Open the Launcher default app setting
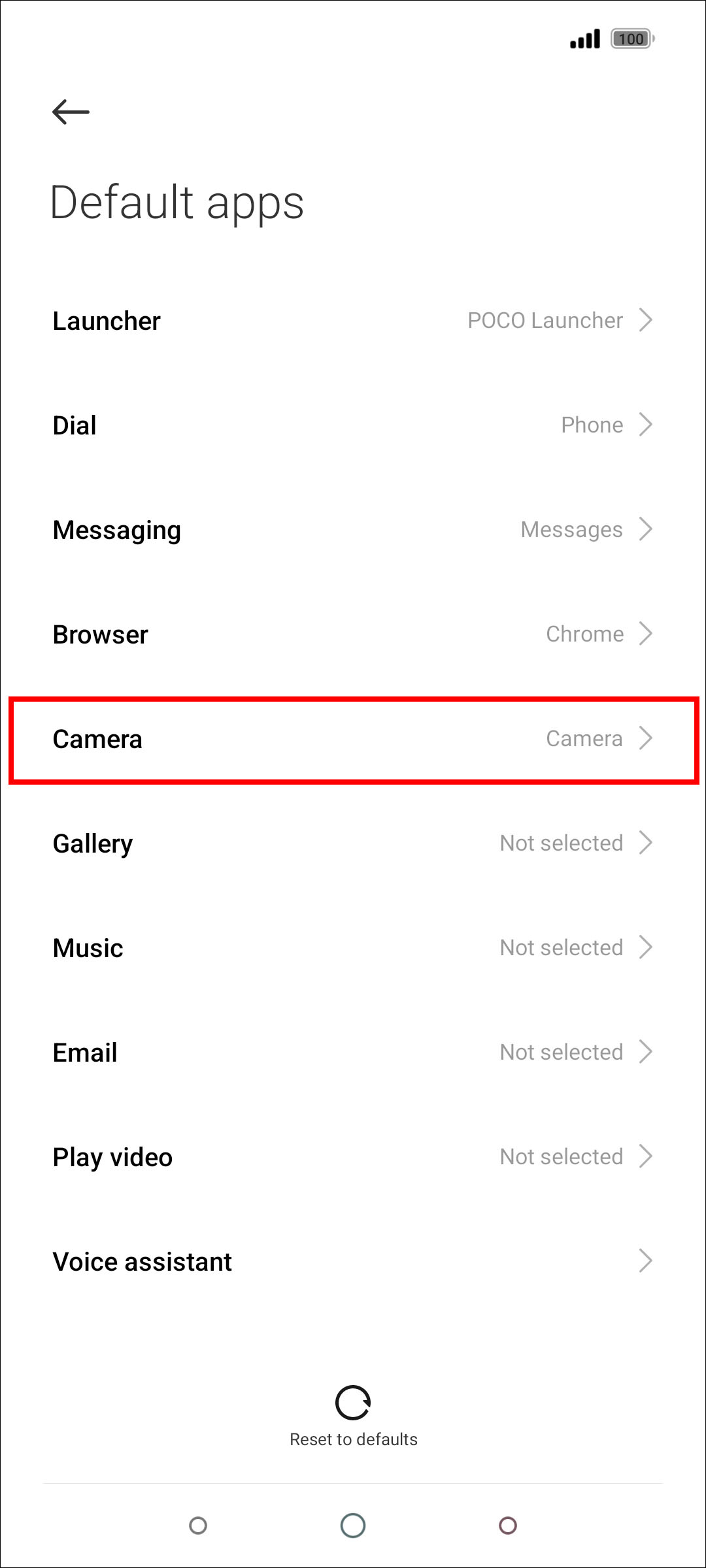Viewport: 706px width, 1568px height. 353,321
